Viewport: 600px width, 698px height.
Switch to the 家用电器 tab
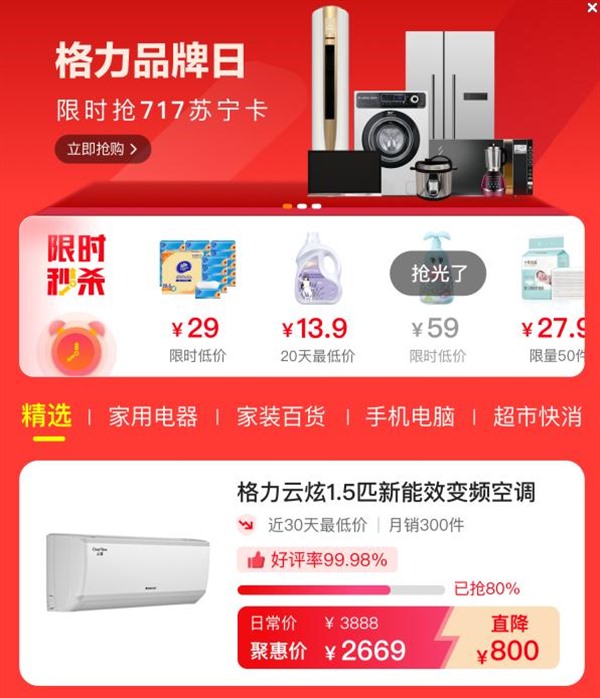coord(152,417)
